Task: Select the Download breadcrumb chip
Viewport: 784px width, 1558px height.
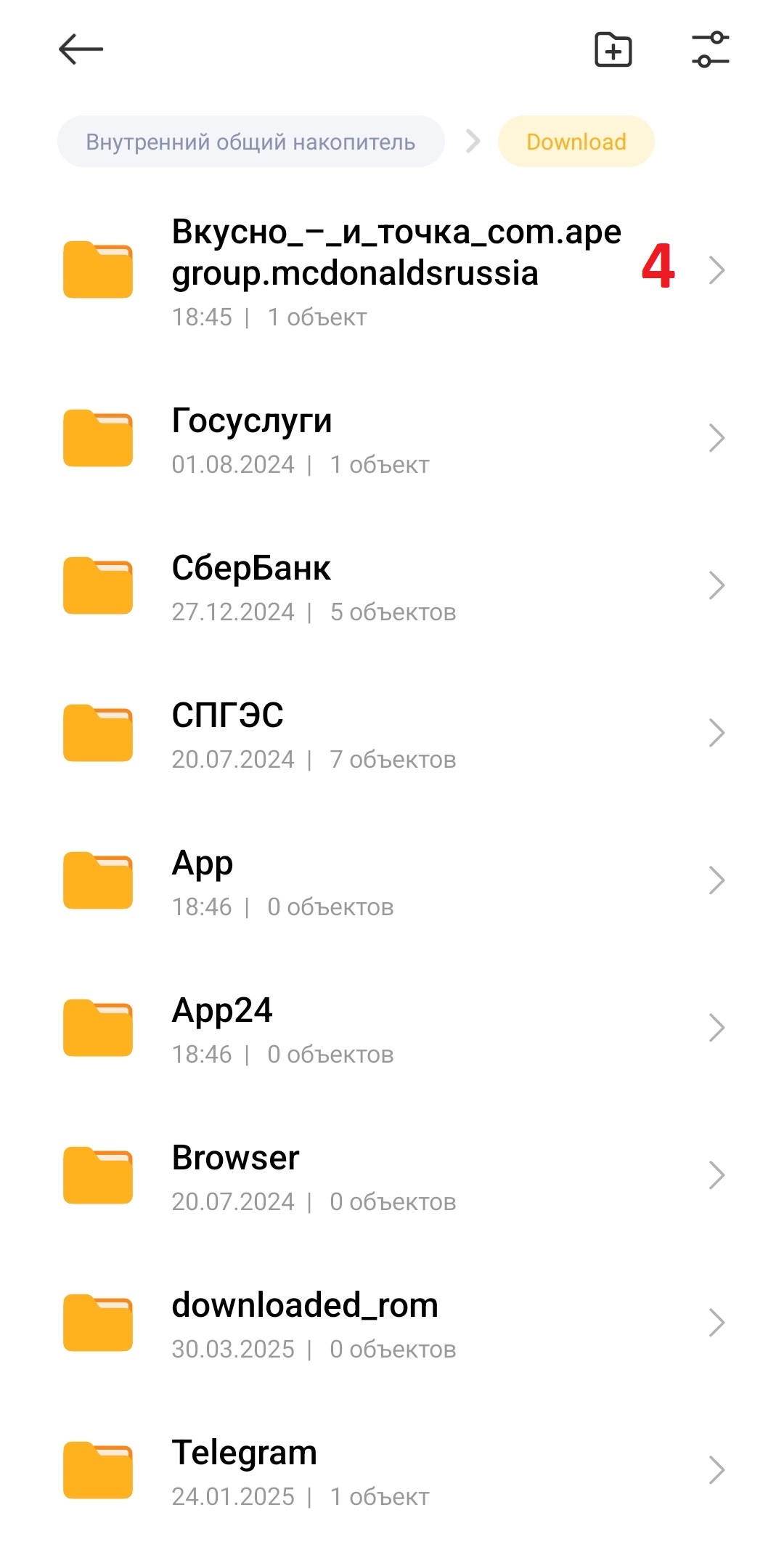Action: [576, 142]
